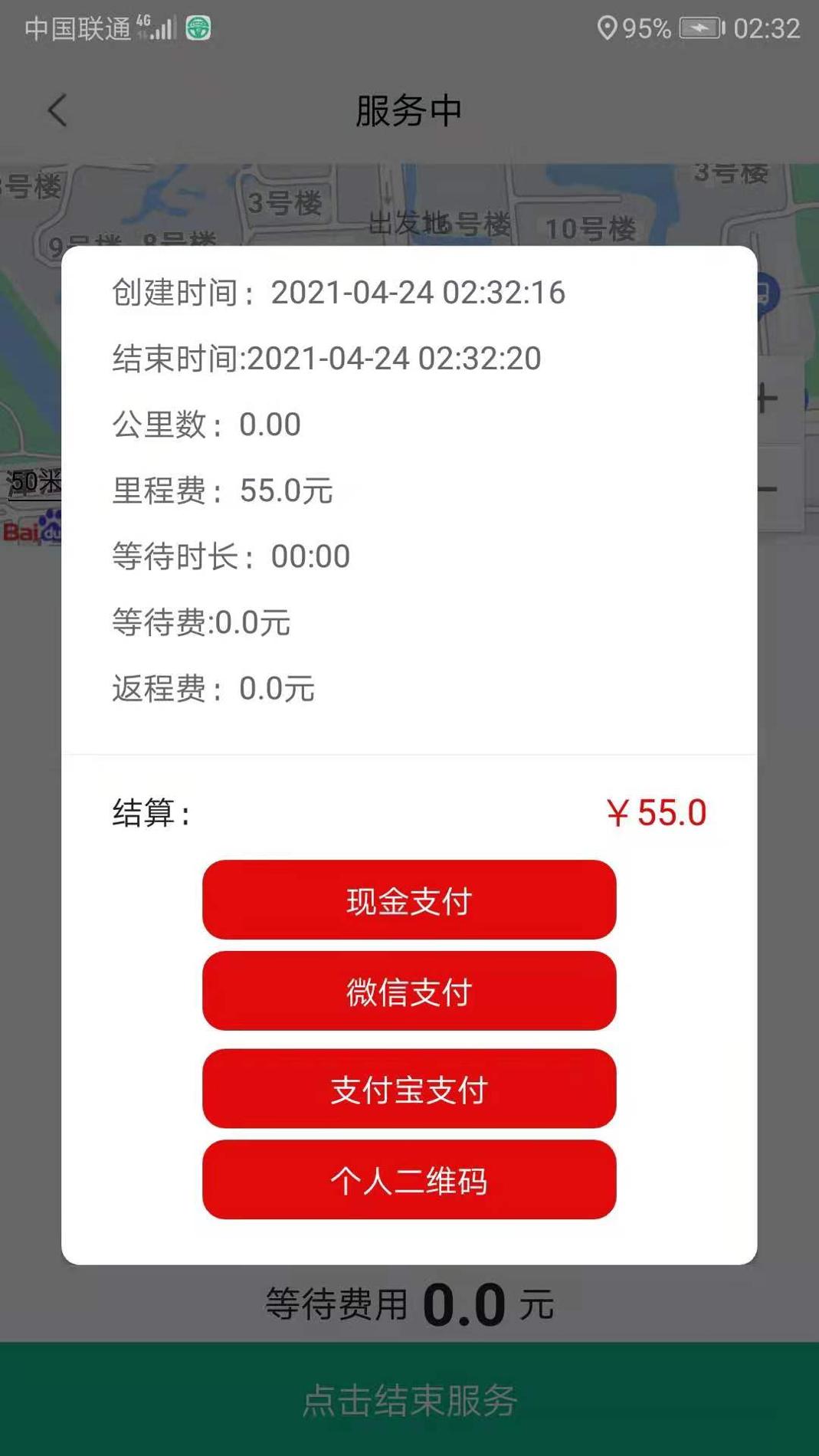Tap the 创建时间 creation time entry

point(337,292)
